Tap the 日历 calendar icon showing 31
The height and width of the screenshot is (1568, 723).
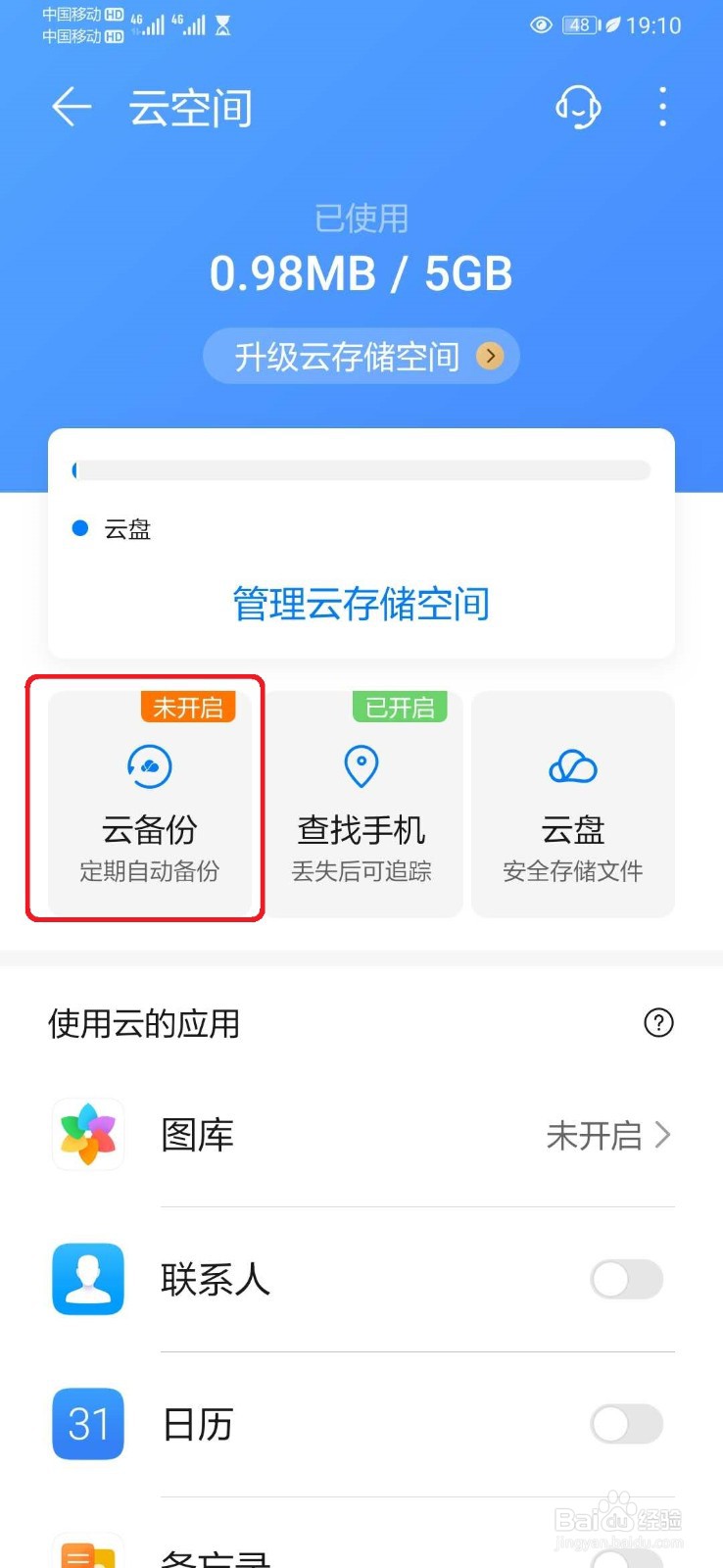click(86, 1425)
